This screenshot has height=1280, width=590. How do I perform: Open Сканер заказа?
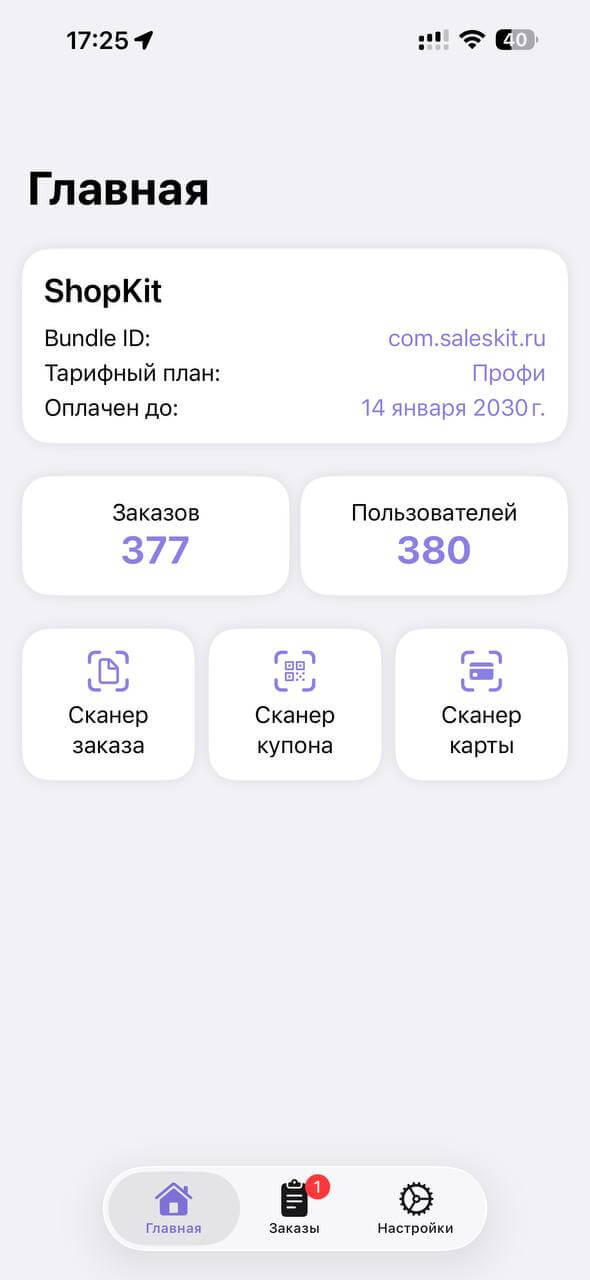point(108,704)
